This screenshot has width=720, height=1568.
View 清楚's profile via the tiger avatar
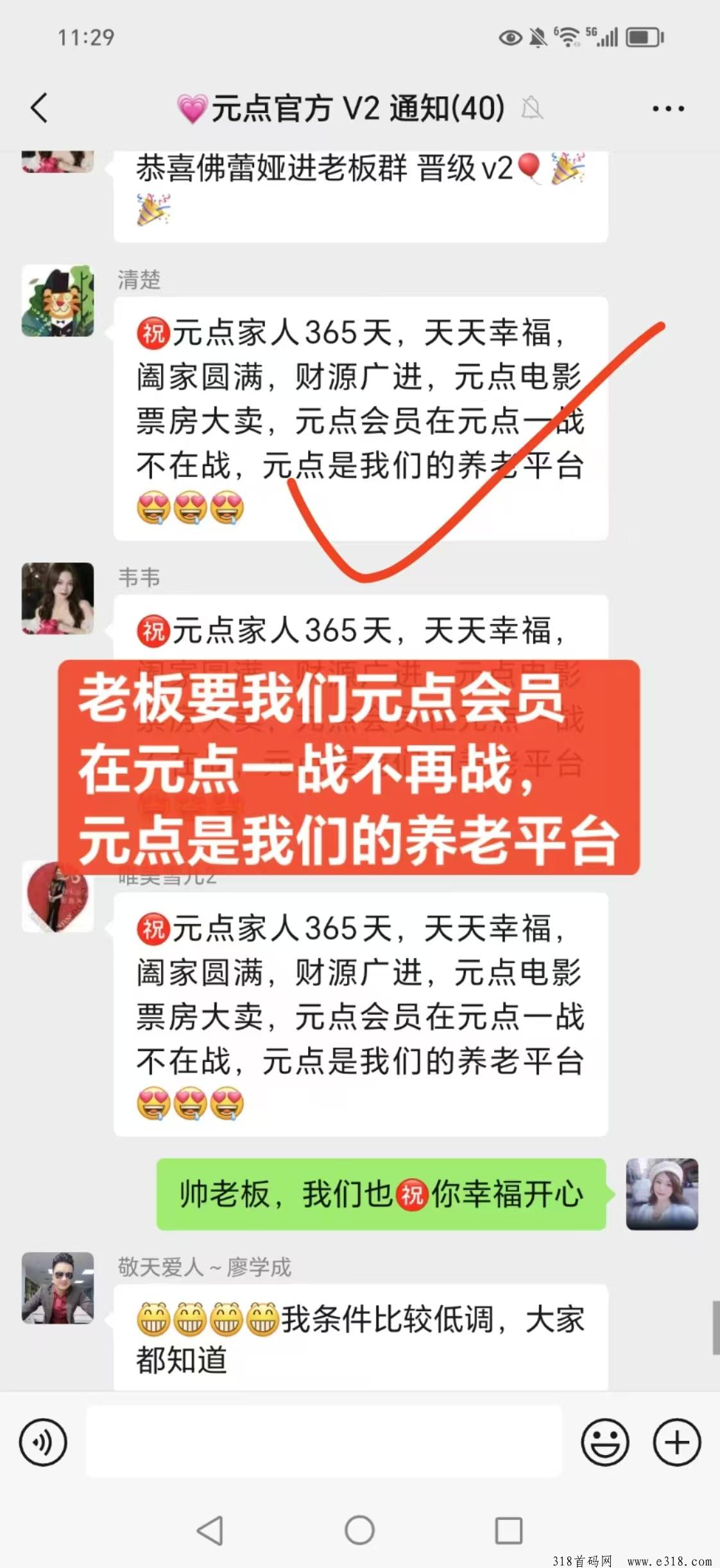point(58,301)
